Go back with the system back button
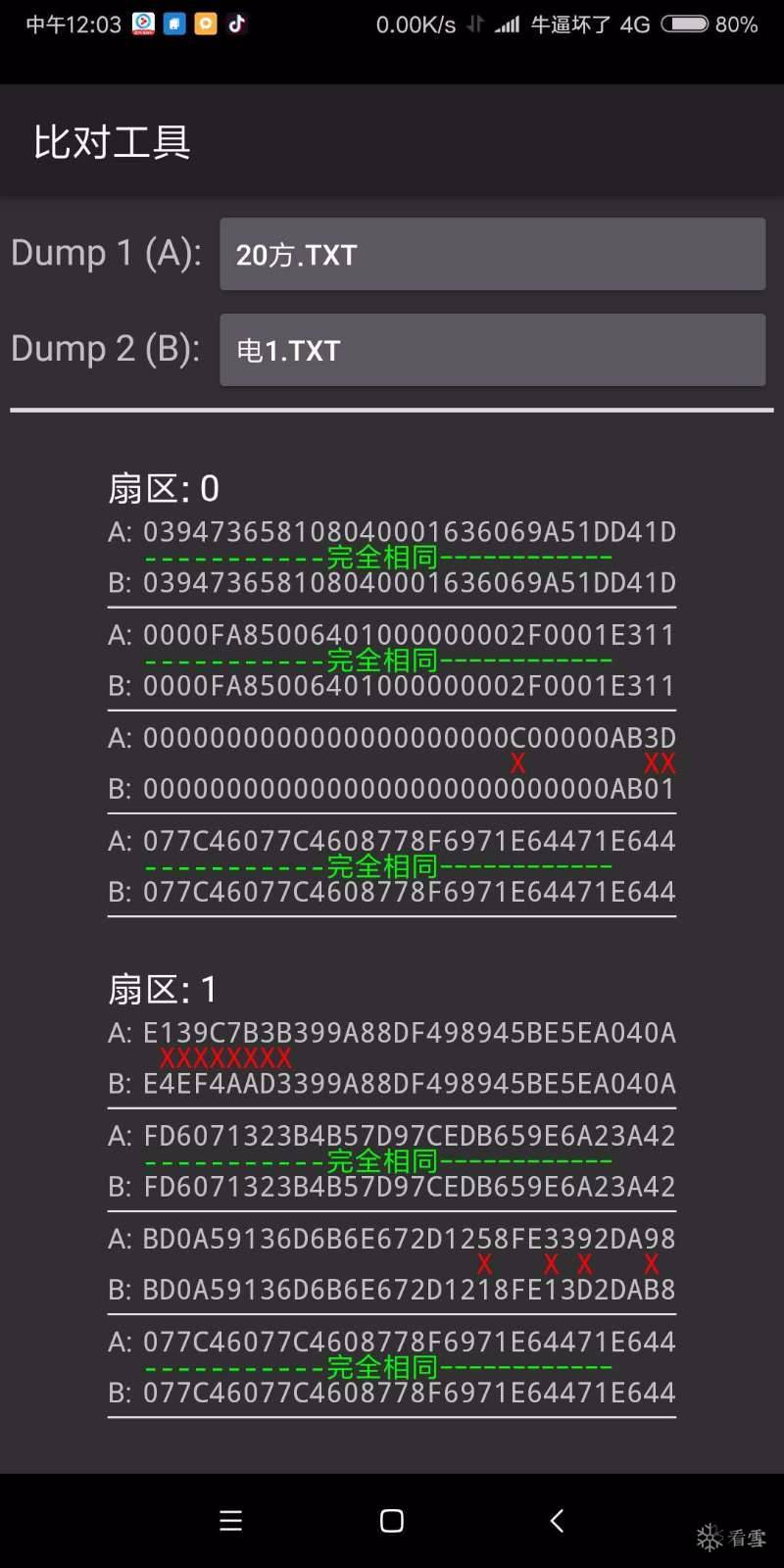 tap(557, 1520)
